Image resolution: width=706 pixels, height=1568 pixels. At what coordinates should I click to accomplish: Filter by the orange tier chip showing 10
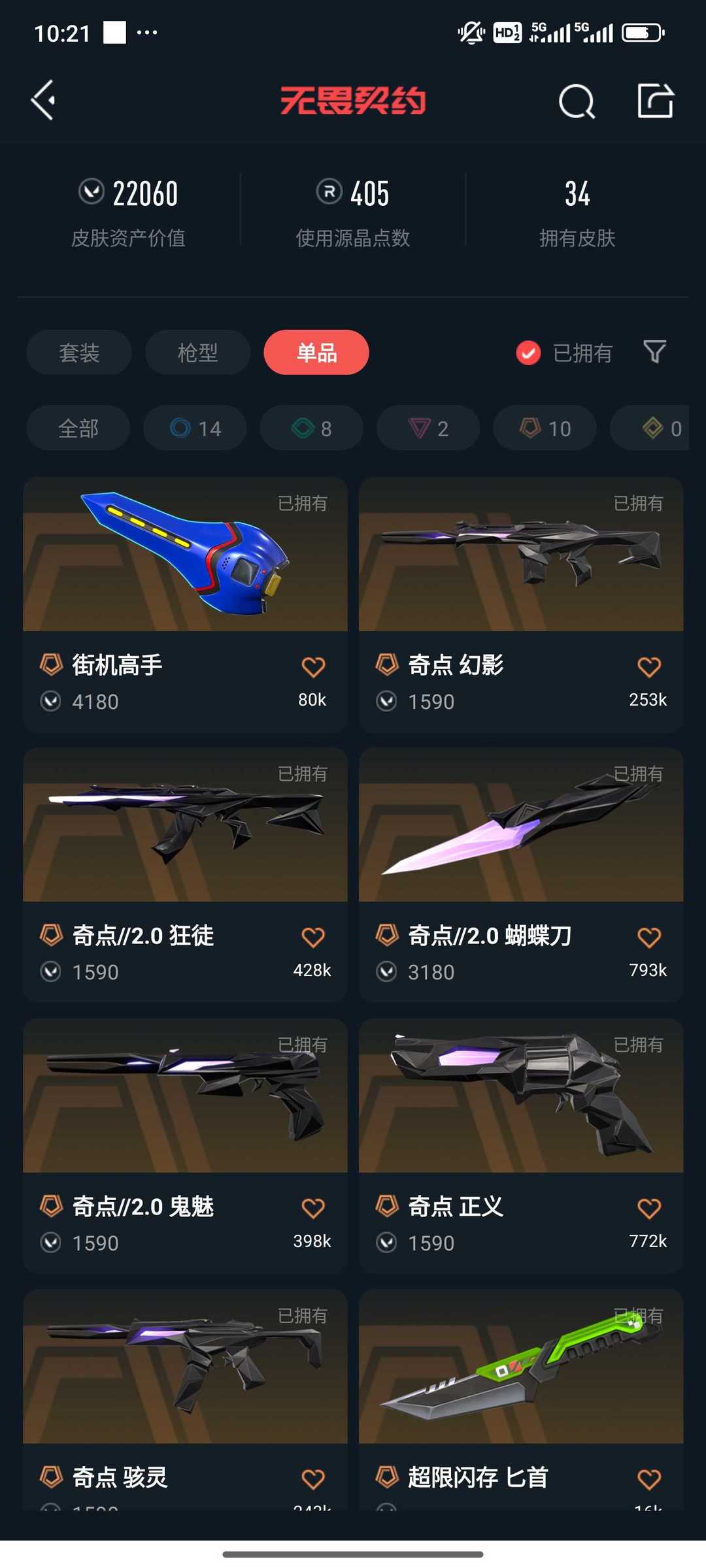coord(545,429)
